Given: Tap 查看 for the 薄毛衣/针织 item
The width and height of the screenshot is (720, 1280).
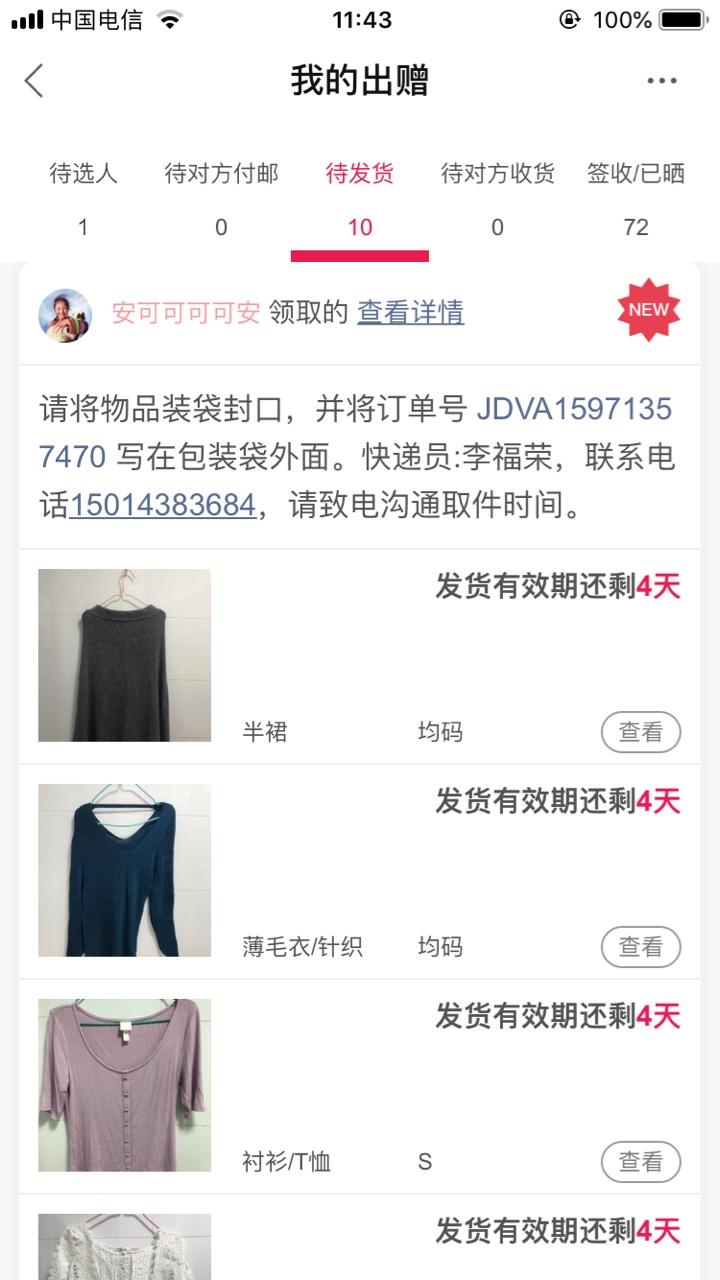Looking at the screenshot, I should 640,947.
